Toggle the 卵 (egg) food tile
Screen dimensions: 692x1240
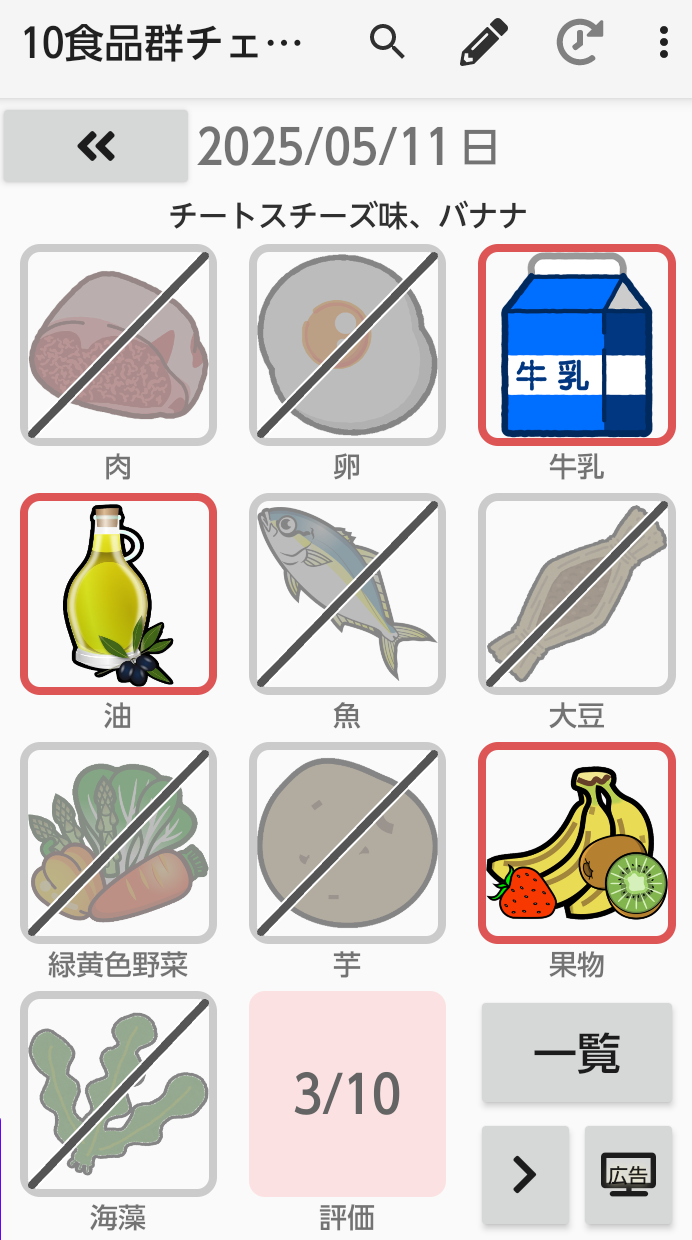point(347,345)
